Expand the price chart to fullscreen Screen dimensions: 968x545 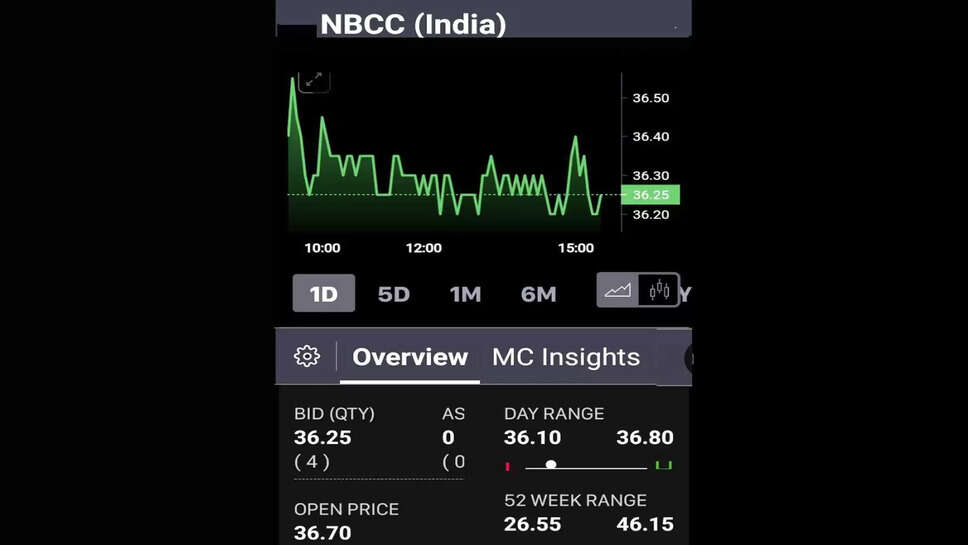[x=314, y=80]
